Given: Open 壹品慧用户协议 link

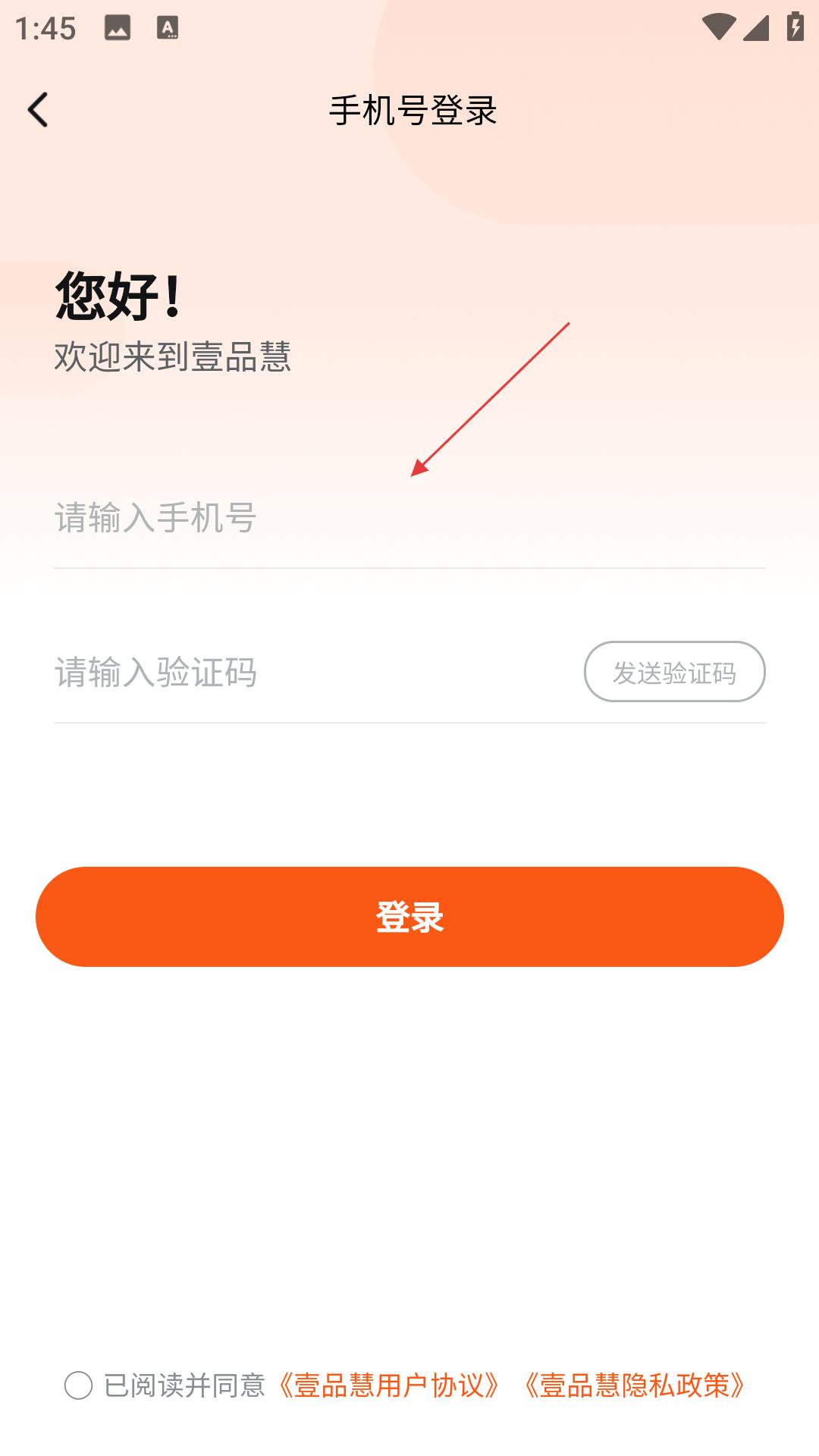Looking at the screenshot, I should pyautogui.click(x=389, y=1385).
